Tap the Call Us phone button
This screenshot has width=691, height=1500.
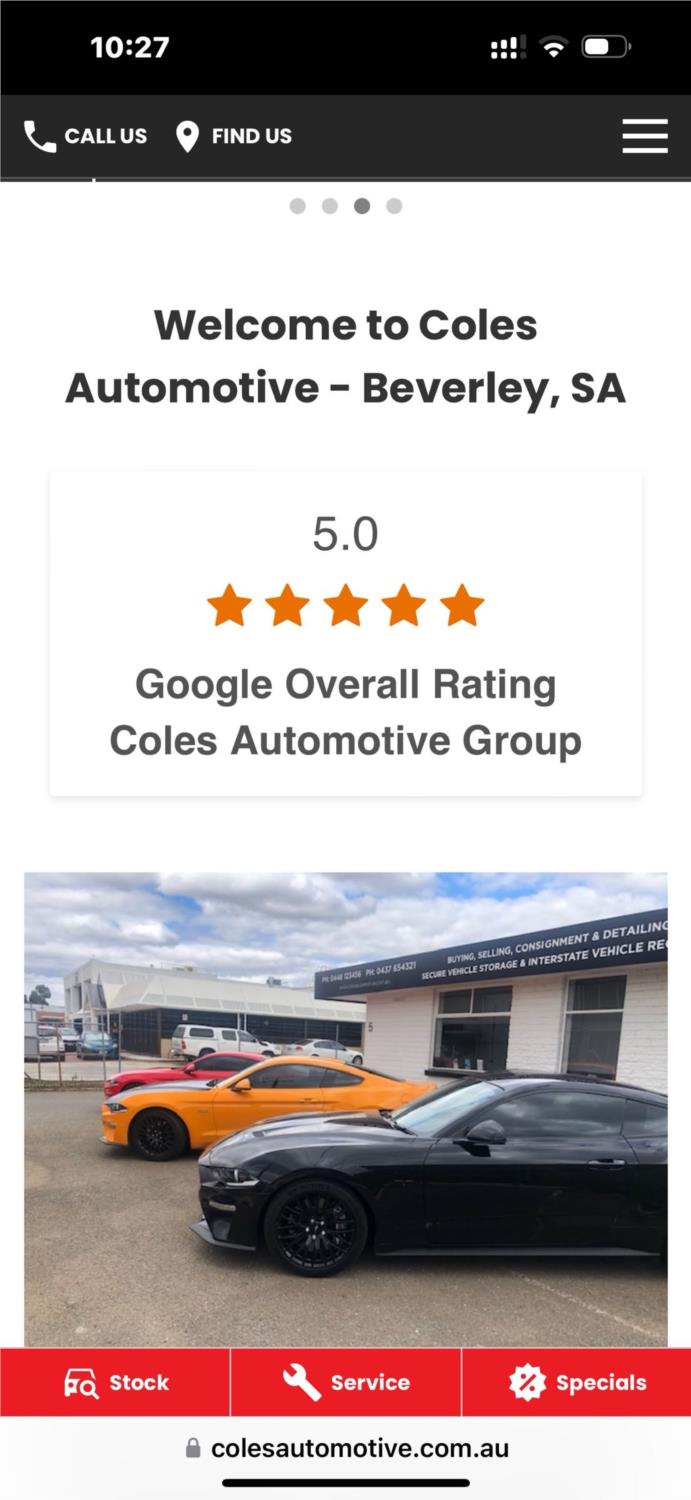(x=85, y=136)
